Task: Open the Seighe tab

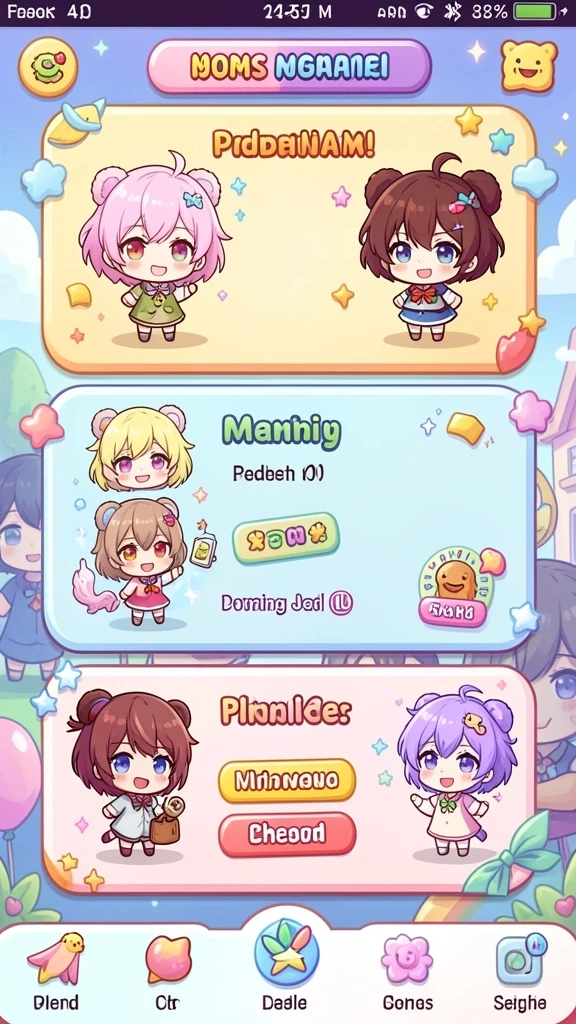Action: [x=520, y=972]
